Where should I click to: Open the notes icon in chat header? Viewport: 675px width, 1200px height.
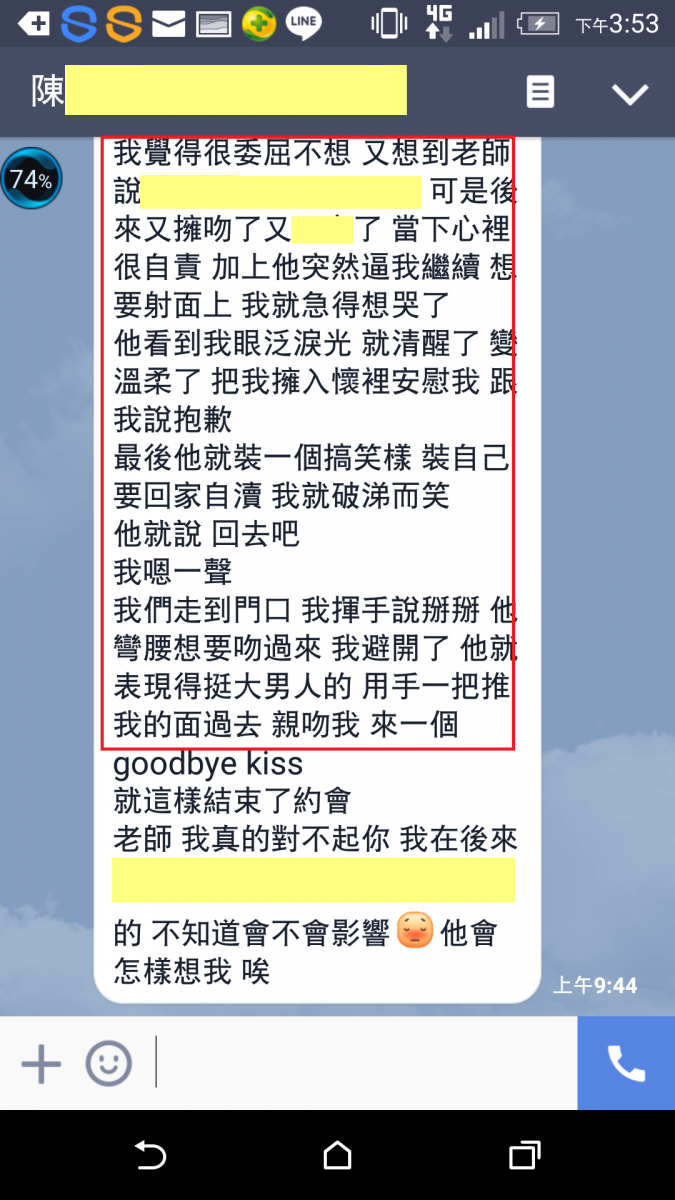click(x=540, y=93)
